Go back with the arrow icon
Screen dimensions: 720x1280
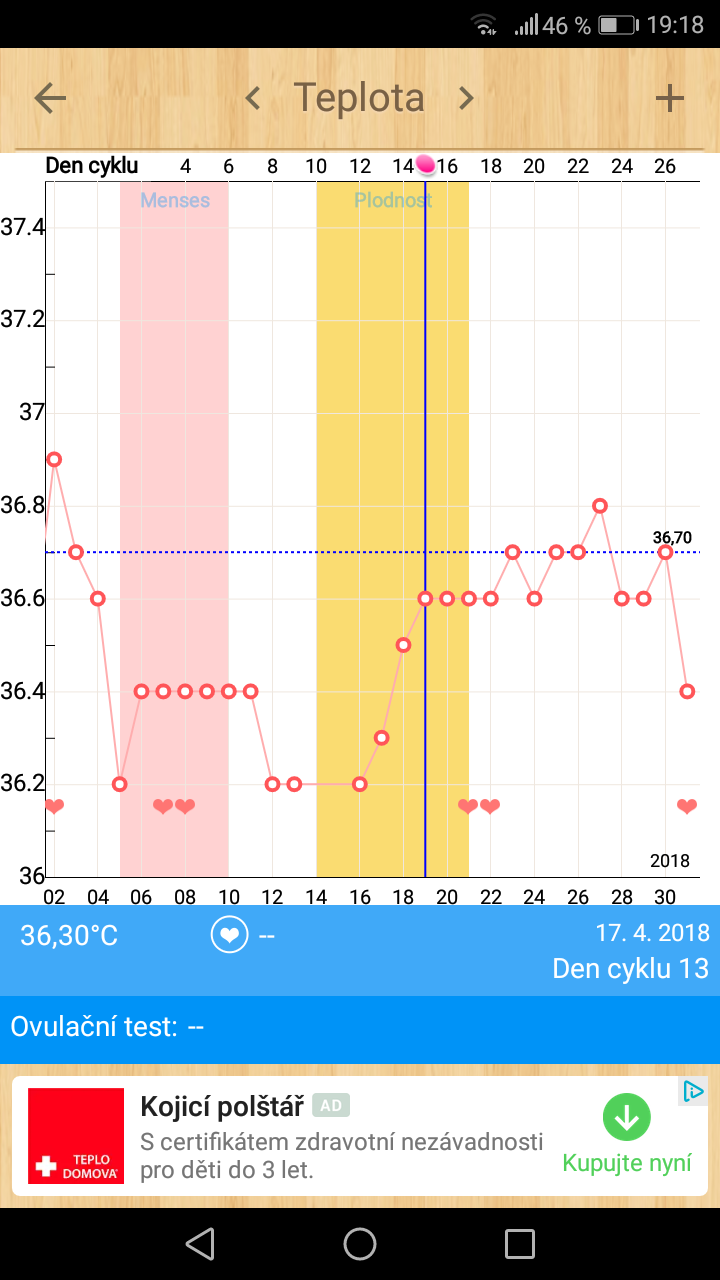click(x=50, y=98)
